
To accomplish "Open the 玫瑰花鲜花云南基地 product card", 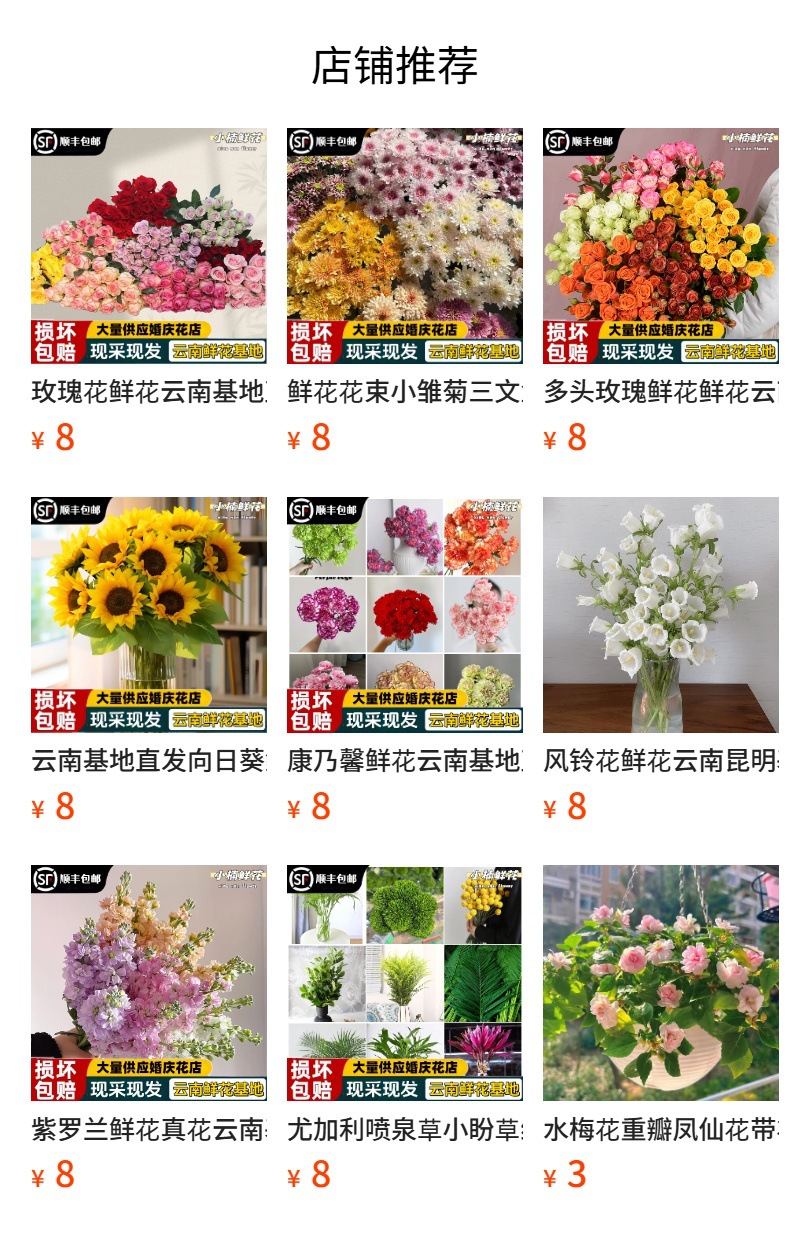I will [149, 292].
